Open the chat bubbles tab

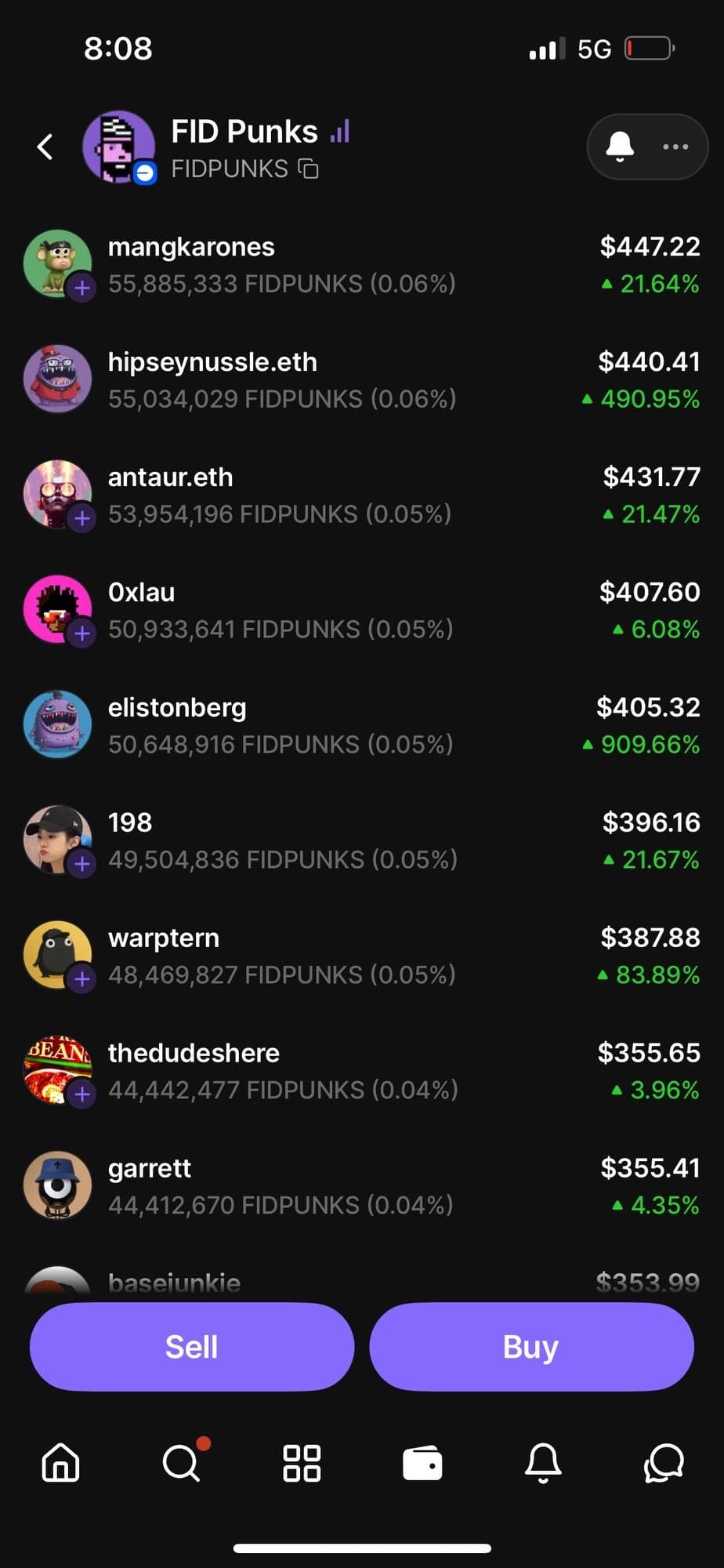pyautogui.click(x=664, y=1463)
